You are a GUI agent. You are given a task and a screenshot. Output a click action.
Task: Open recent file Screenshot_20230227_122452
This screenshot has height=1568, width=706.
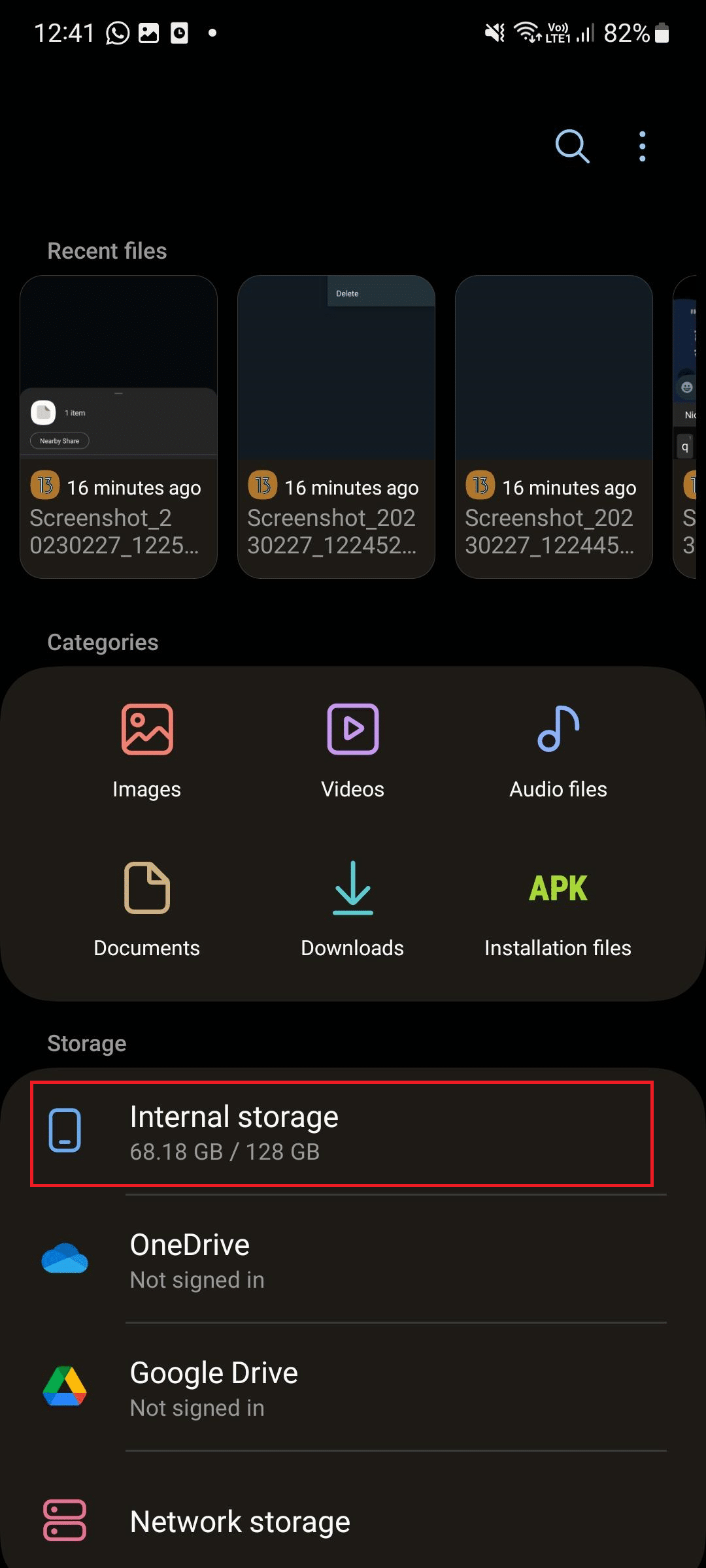coord(336,426)
